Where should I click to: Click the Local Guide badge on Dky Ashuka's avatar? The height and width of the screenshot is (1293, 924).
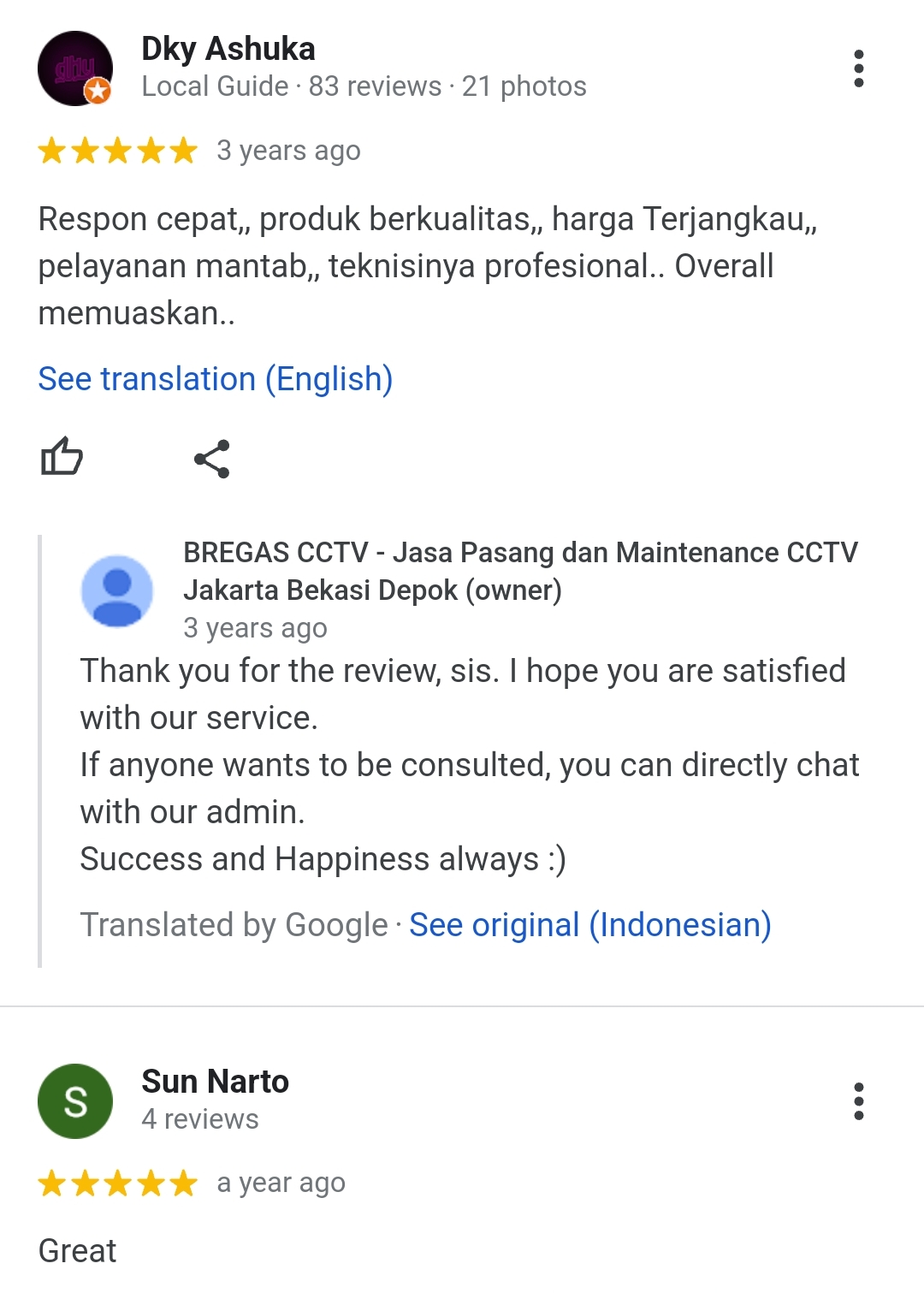click(97, 89)
